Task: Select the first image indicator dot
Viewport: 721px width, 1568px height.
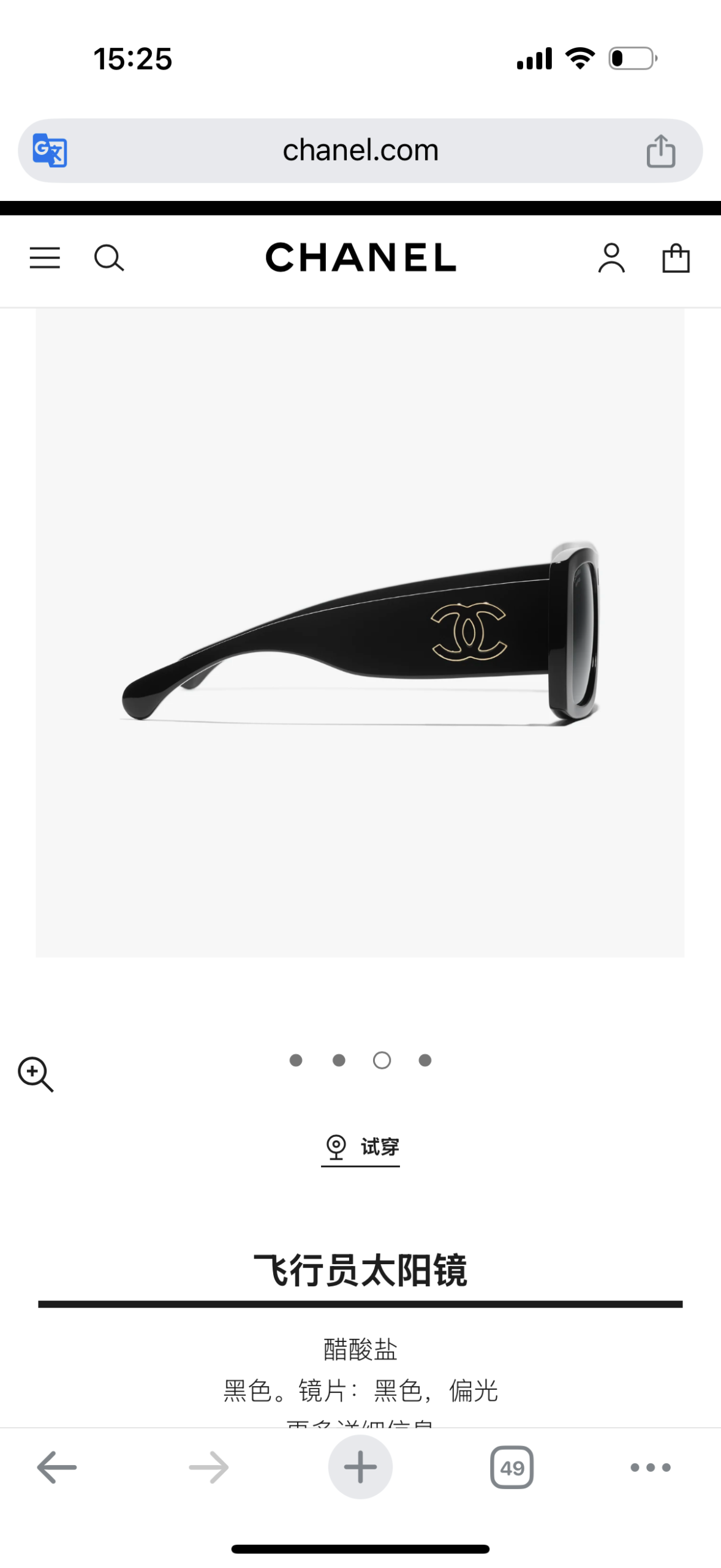Action: coord(296,1060)
